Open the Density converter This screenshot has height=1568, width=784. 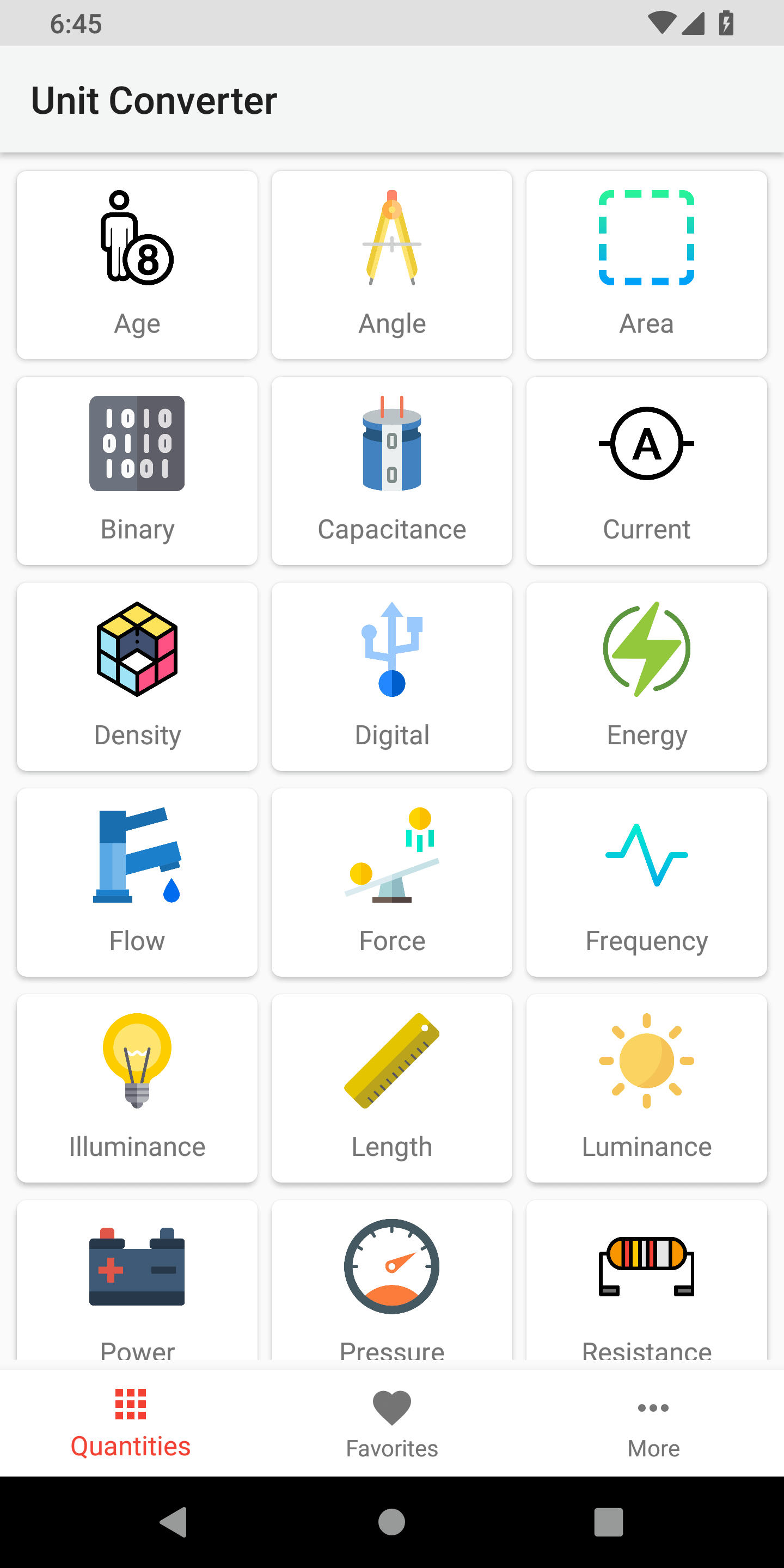[137, 676]
